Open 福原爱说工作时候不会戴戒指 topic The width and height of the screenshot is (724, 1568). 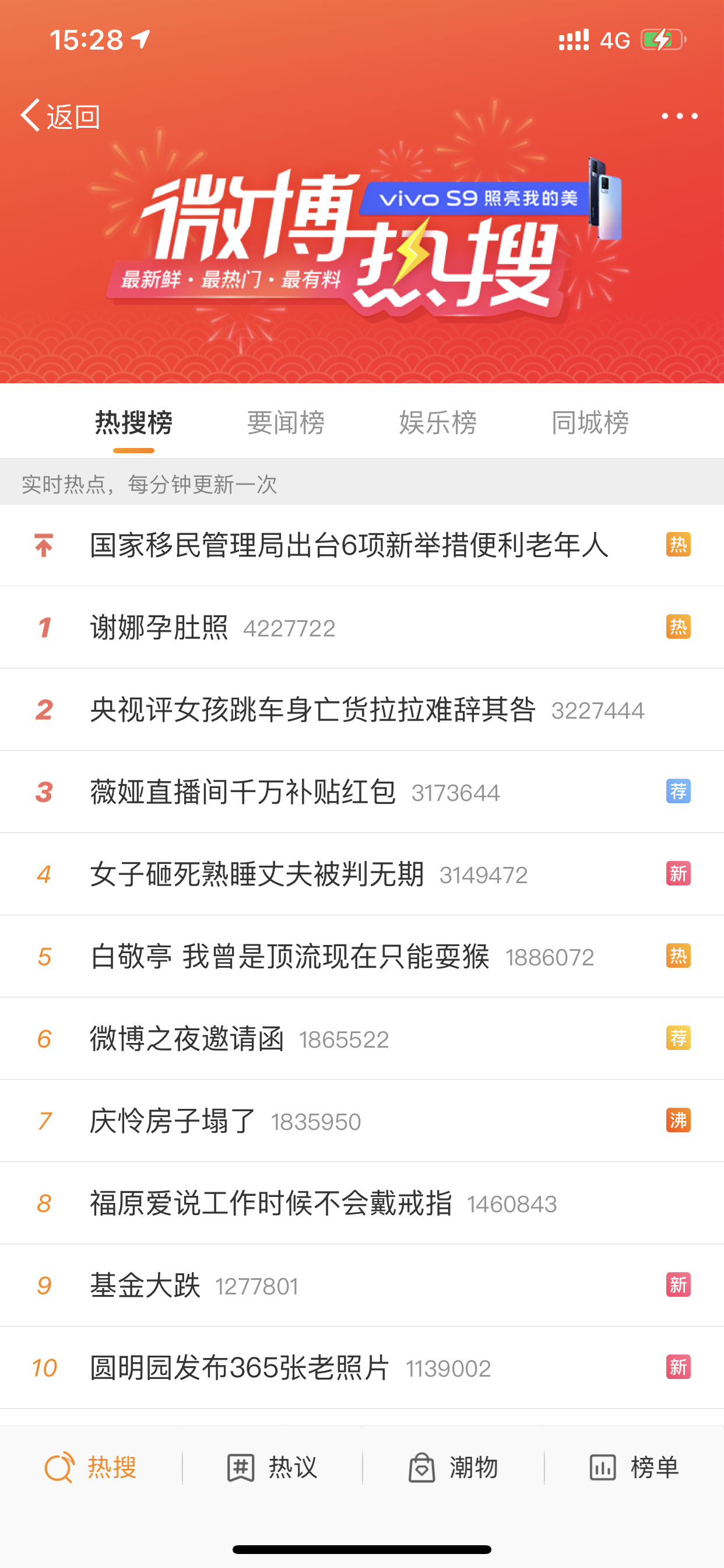click(x=270, y=1203)
